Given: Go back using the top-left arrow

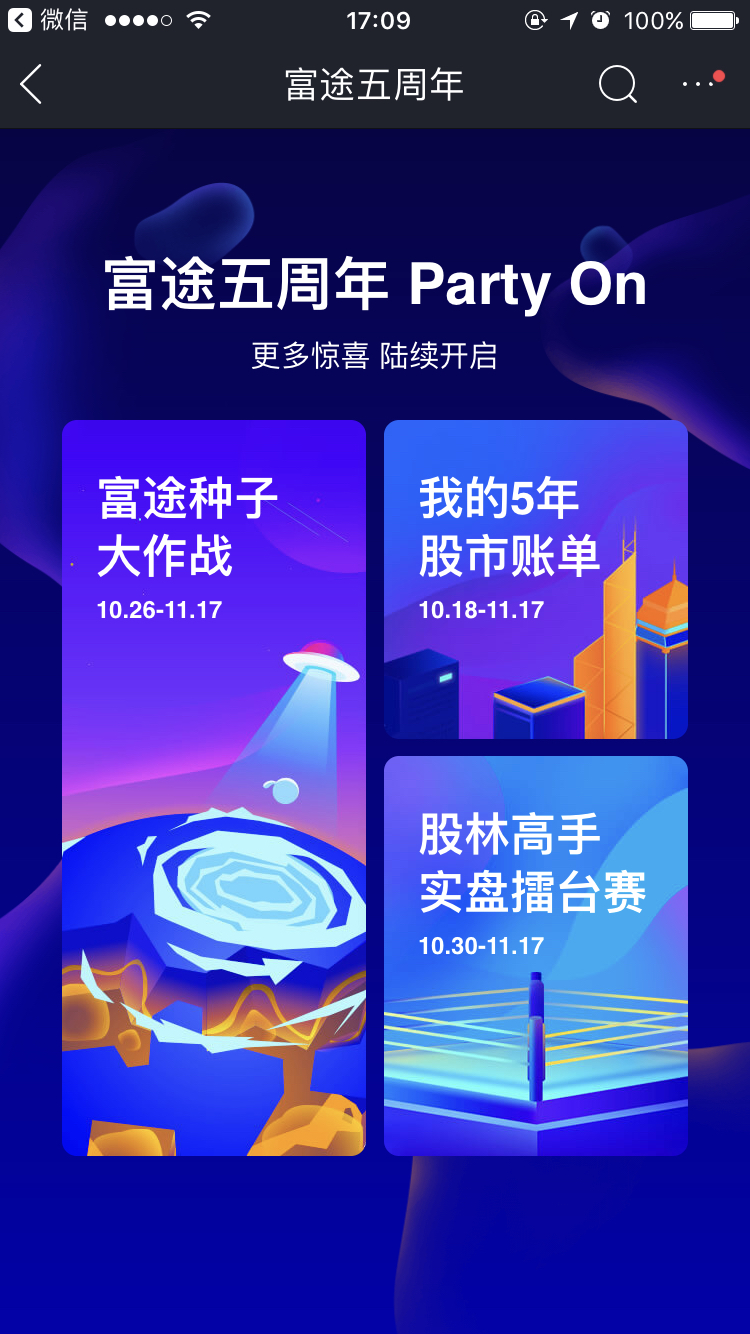Looking at the screenshot, I should tap(31, 85).
